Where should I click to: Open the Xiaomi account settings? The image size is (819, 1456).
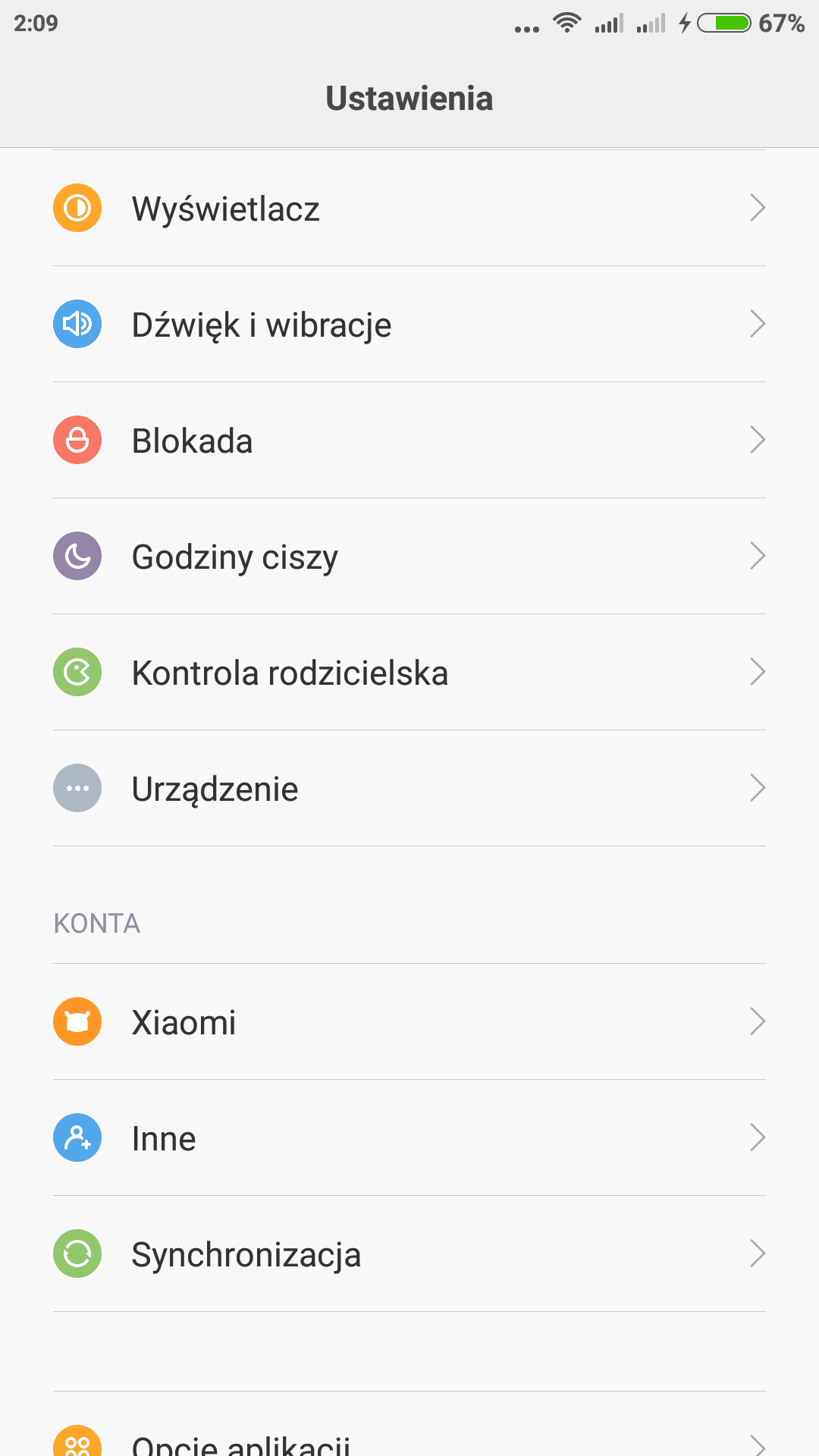click(409, 1022)
